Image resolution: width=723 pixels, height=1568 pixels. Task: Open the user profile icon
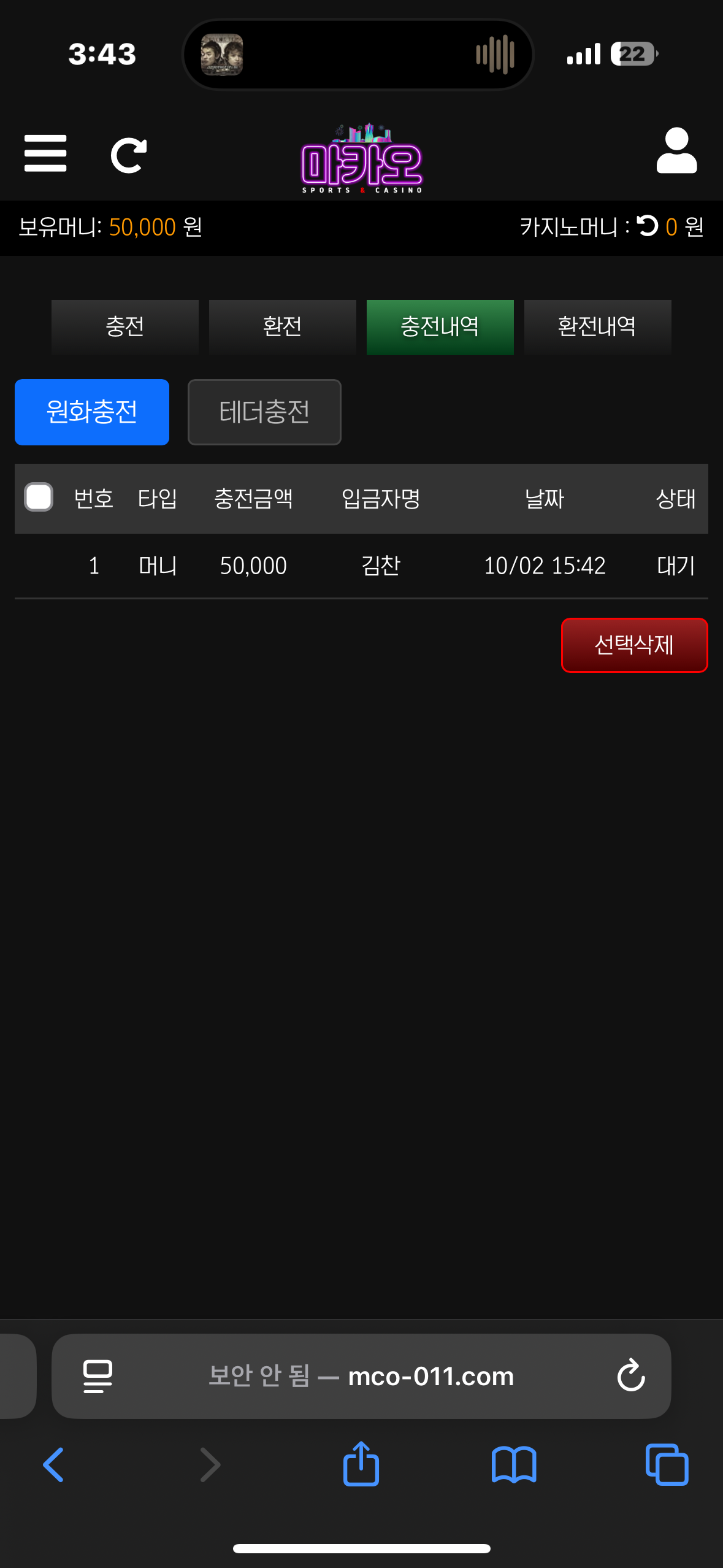point(676,151)
